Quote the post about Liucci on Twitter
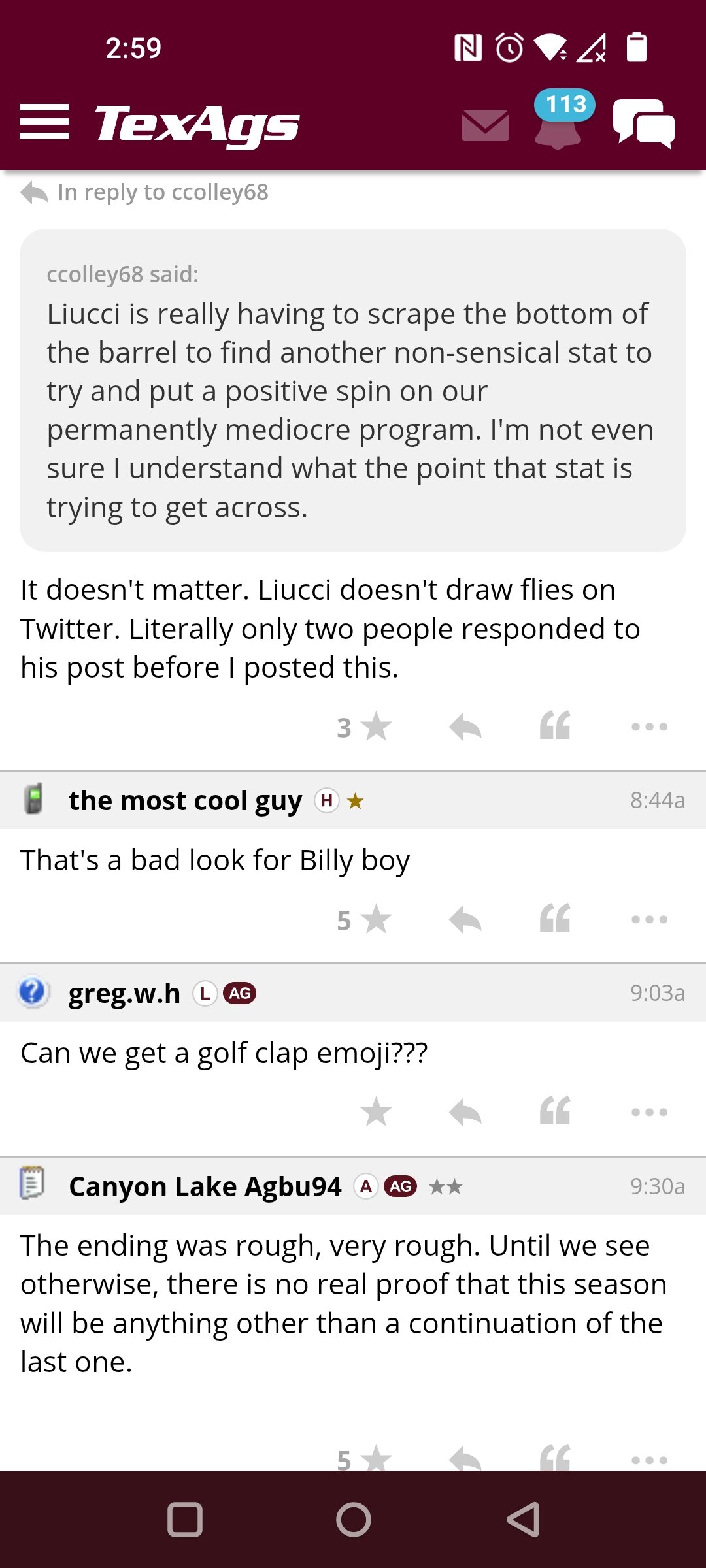 pyautogui.click(x=555, y=725)
